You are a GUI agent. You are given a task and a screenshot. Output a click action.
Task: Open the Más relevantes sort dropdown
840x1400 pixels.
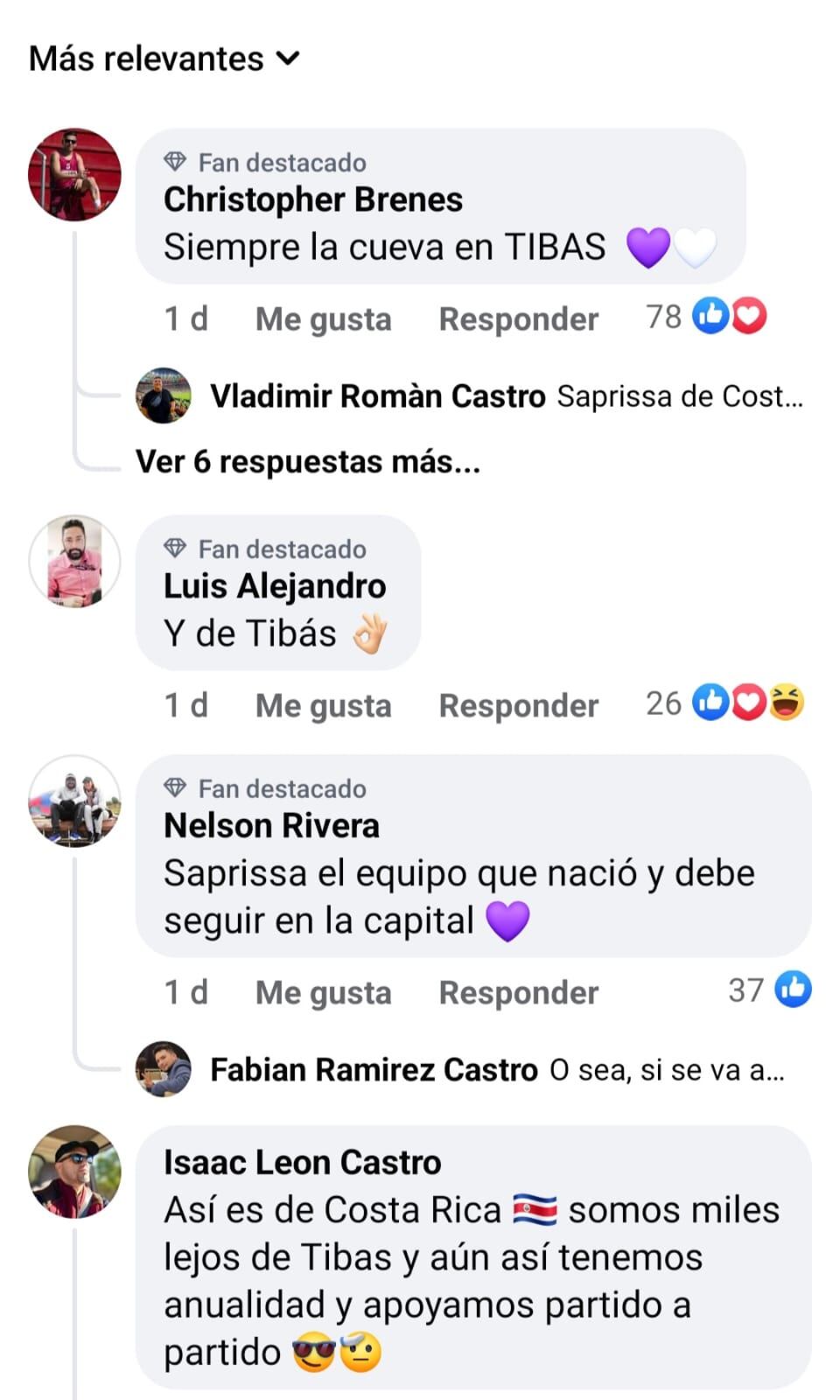coord(164,59)
